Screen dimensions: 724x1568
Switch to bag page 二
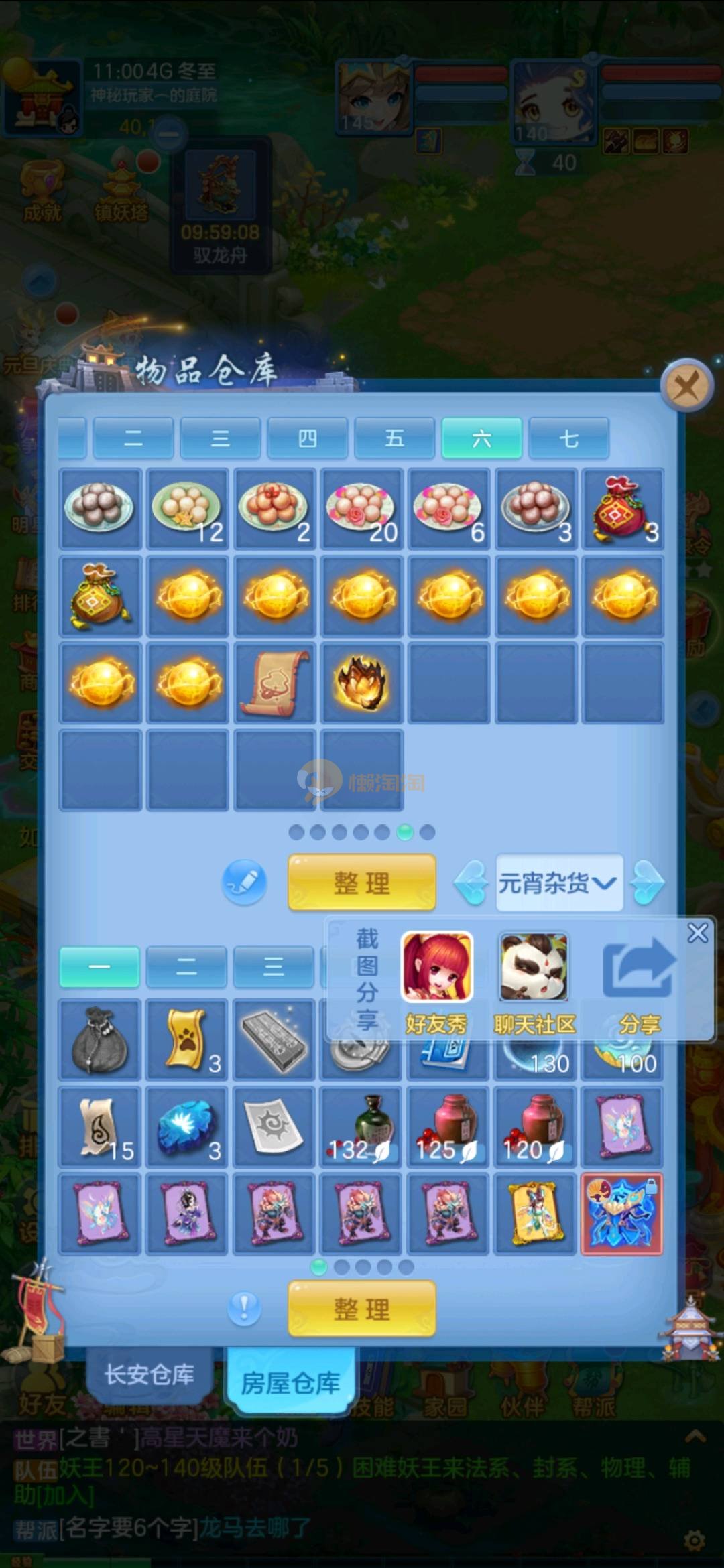pos(186,966)
